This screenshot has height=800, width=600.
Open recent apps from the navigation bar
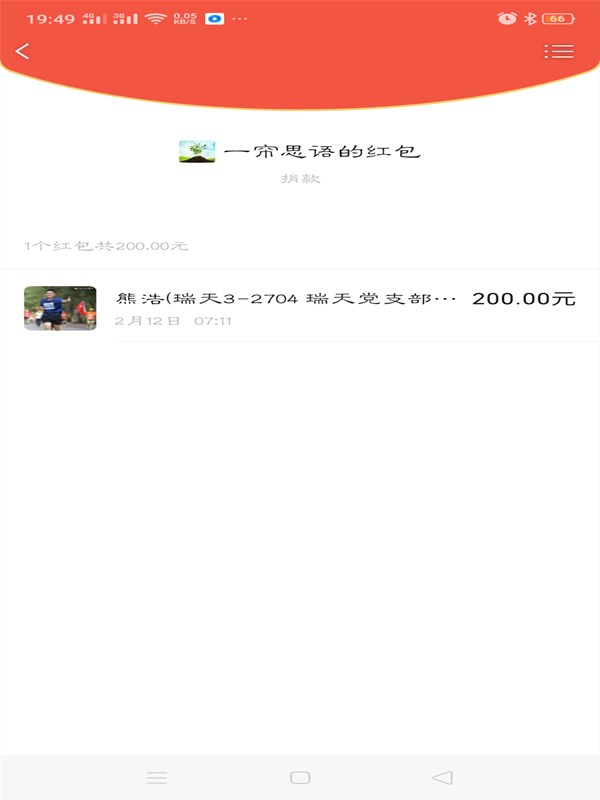(157, 777)
